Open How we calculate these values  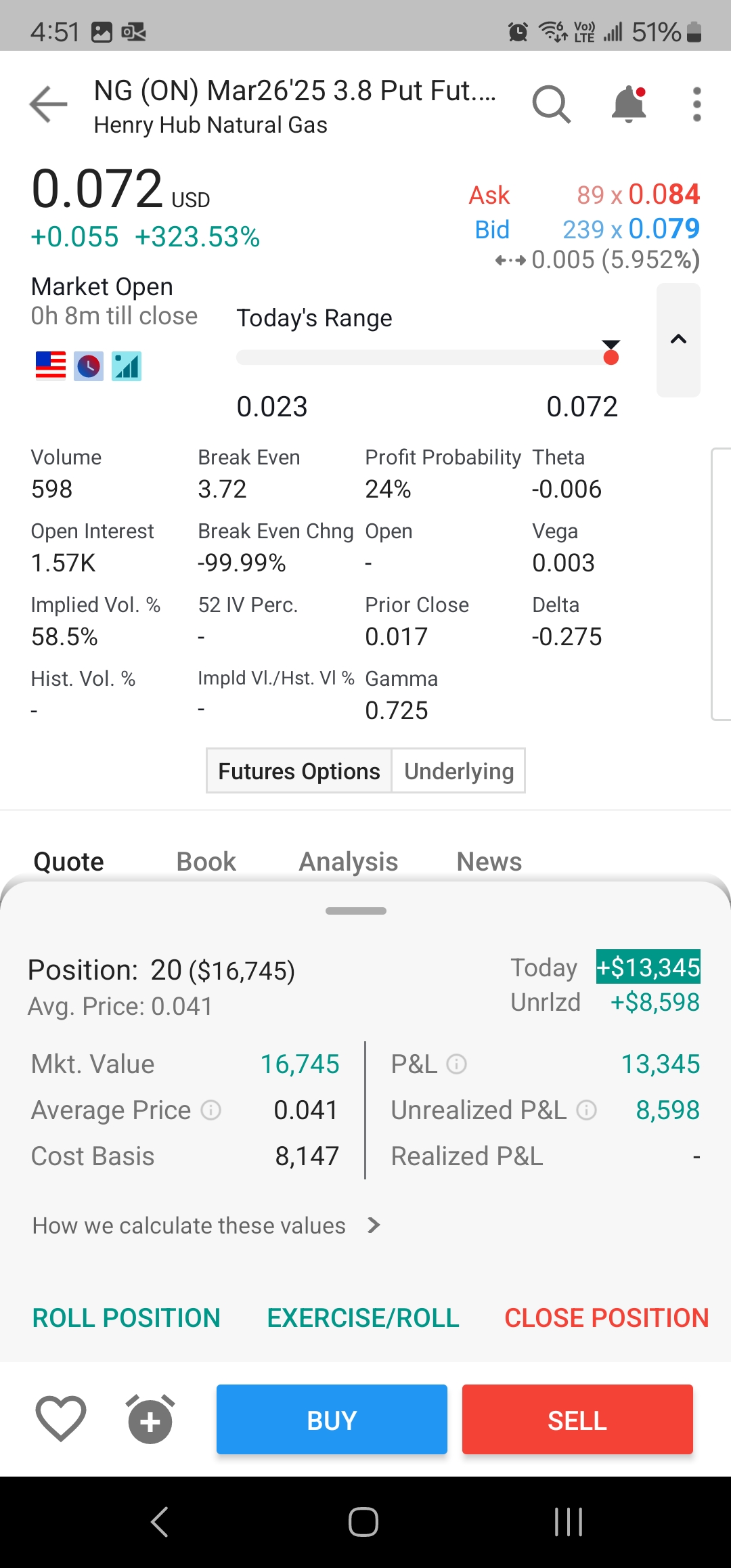point(206,1225)
